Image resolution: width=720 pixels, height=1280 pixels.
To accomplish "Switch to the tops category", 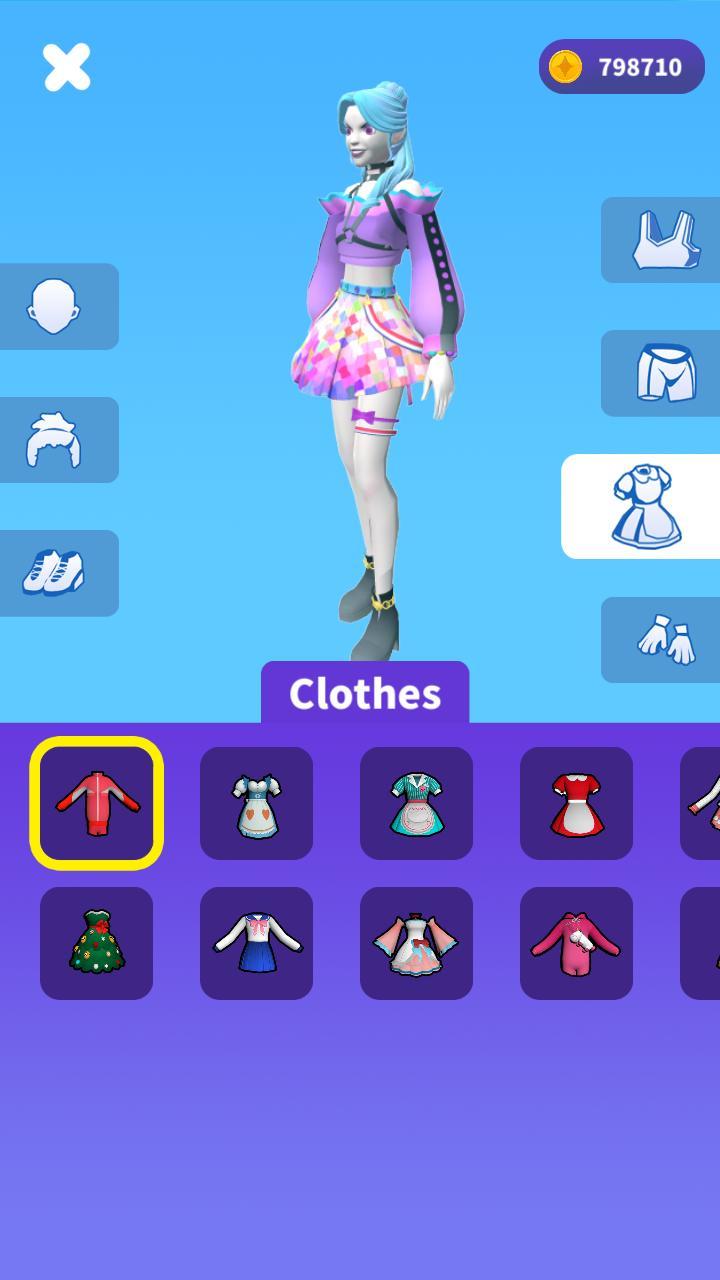I will [664, 240].
